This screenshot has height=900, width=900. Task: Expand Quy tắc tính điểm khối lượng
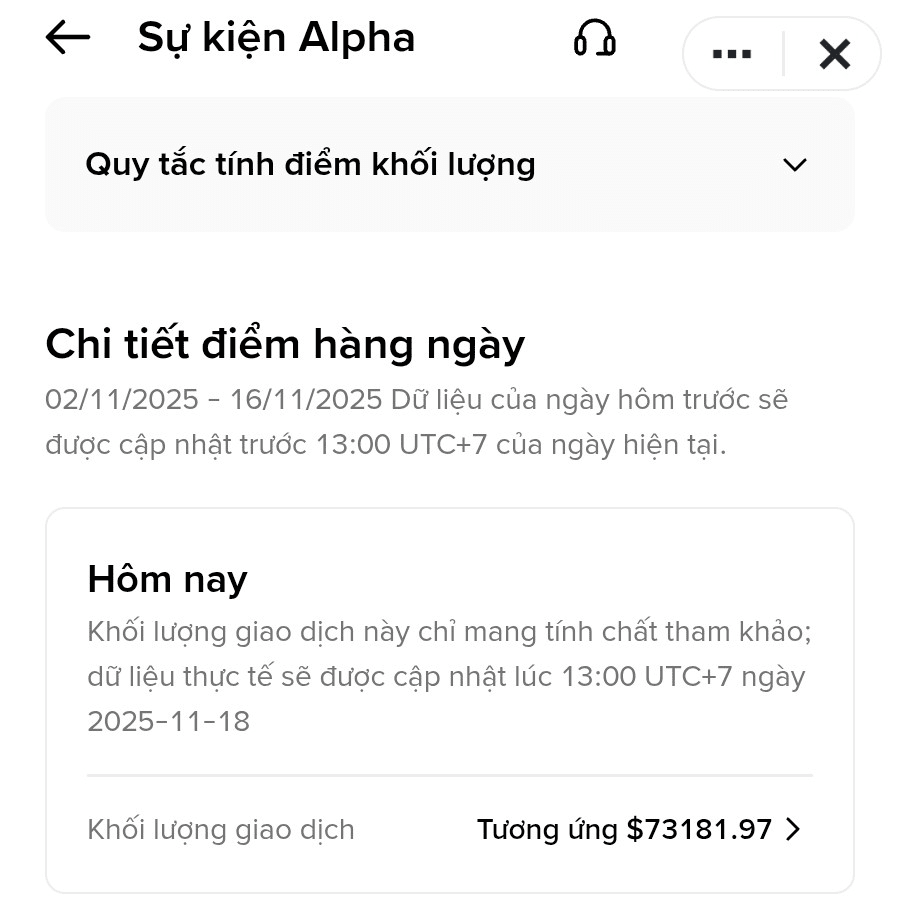pos(449,165)
